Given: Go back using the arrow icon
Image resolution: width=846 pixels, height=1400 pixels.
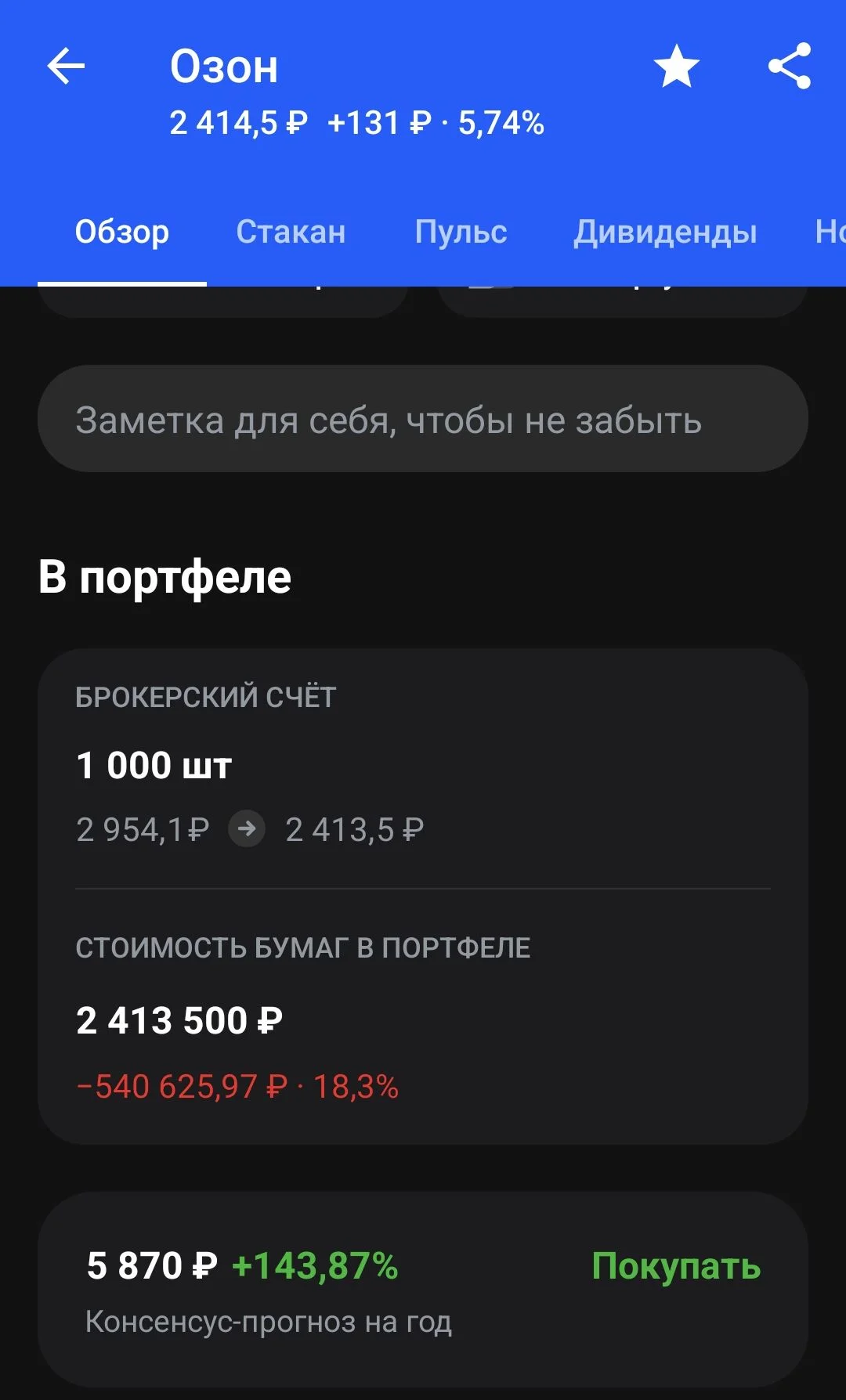Looking at the screenshot, I should (x=66, y=66).
